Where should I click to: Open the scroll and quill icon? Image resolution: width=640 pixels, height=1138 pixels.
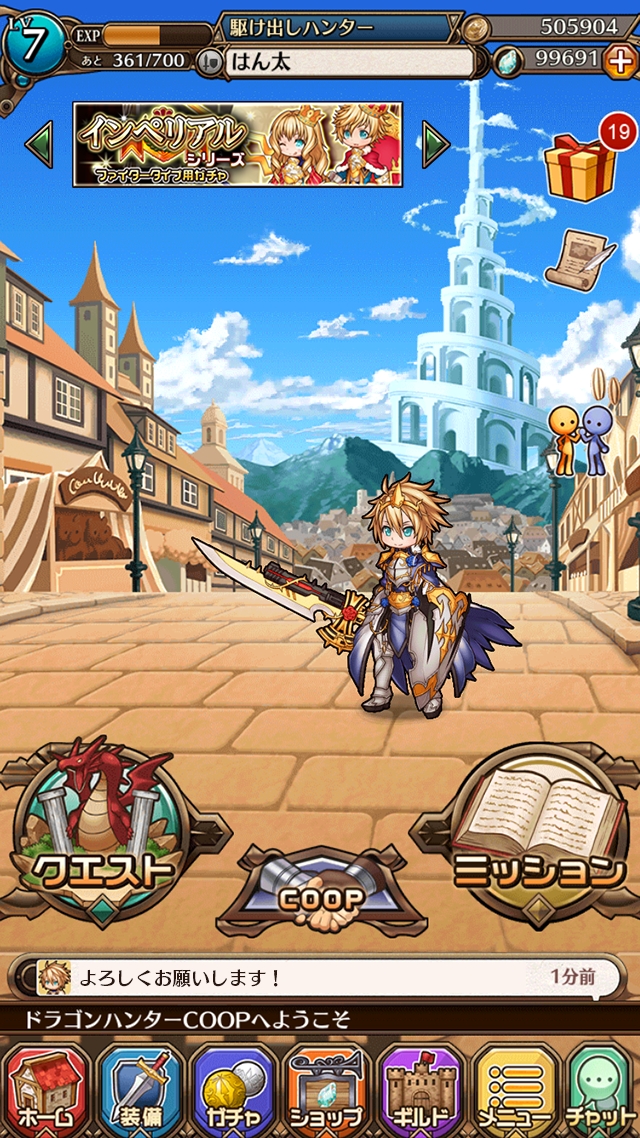[578, 259]
